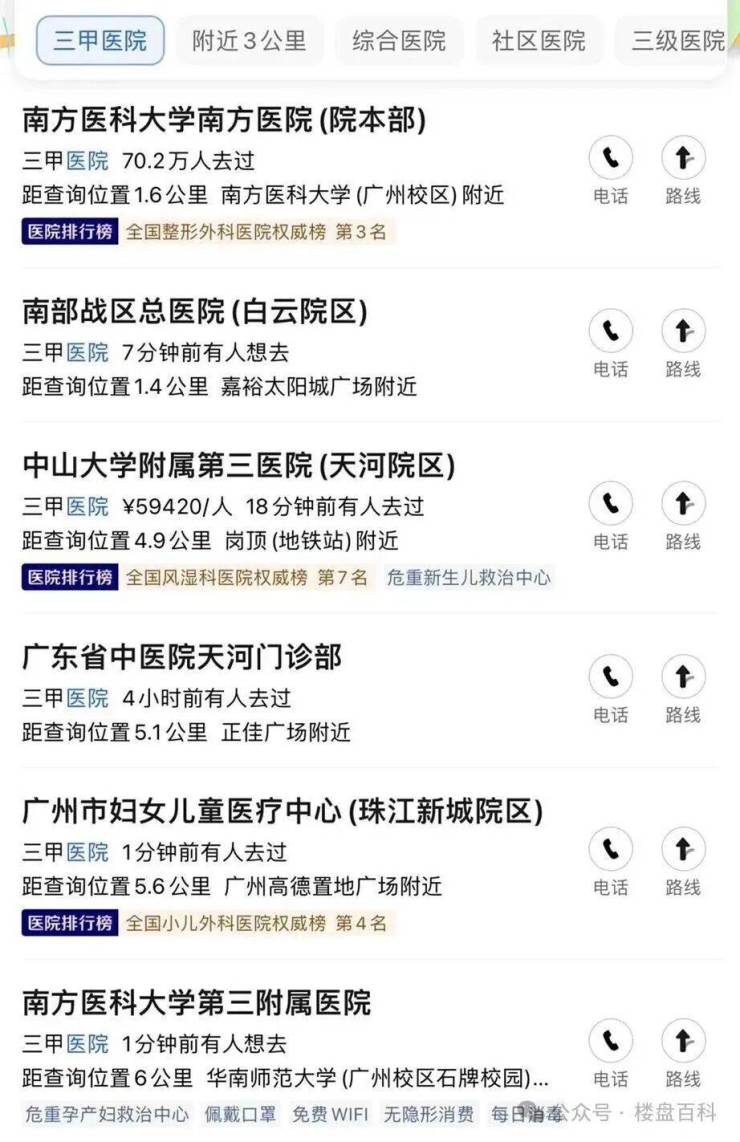740x1142 pixels.
Task: Open 南方医科大学第三附属医院 result
Action: 196,1002
